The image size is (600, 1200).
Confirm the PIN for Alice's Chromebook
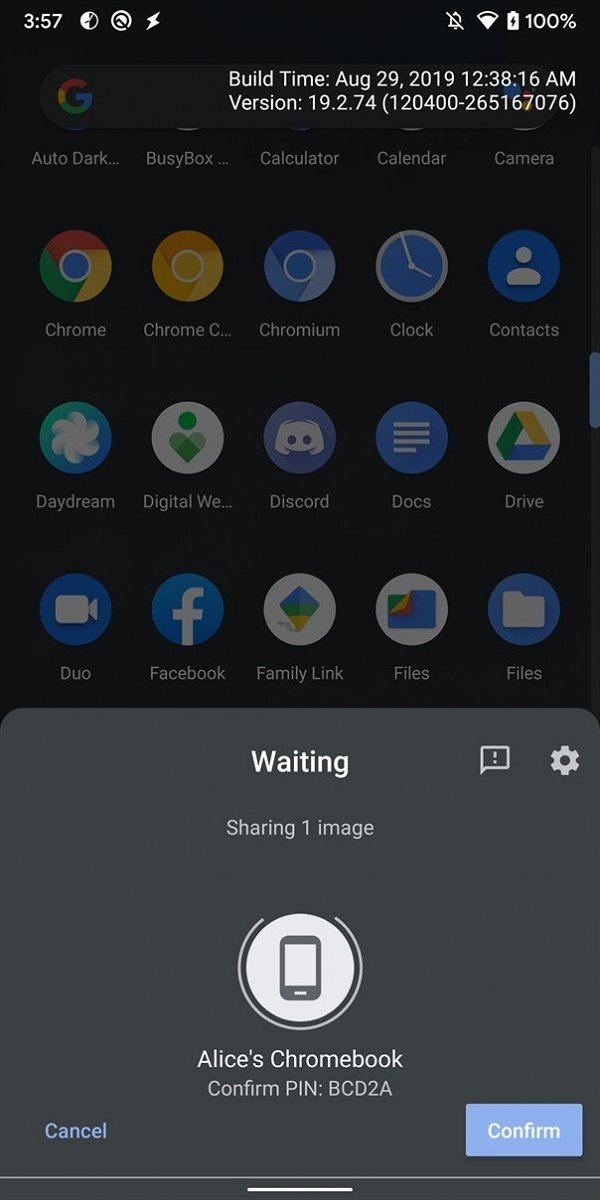(x=523, y=1131)
